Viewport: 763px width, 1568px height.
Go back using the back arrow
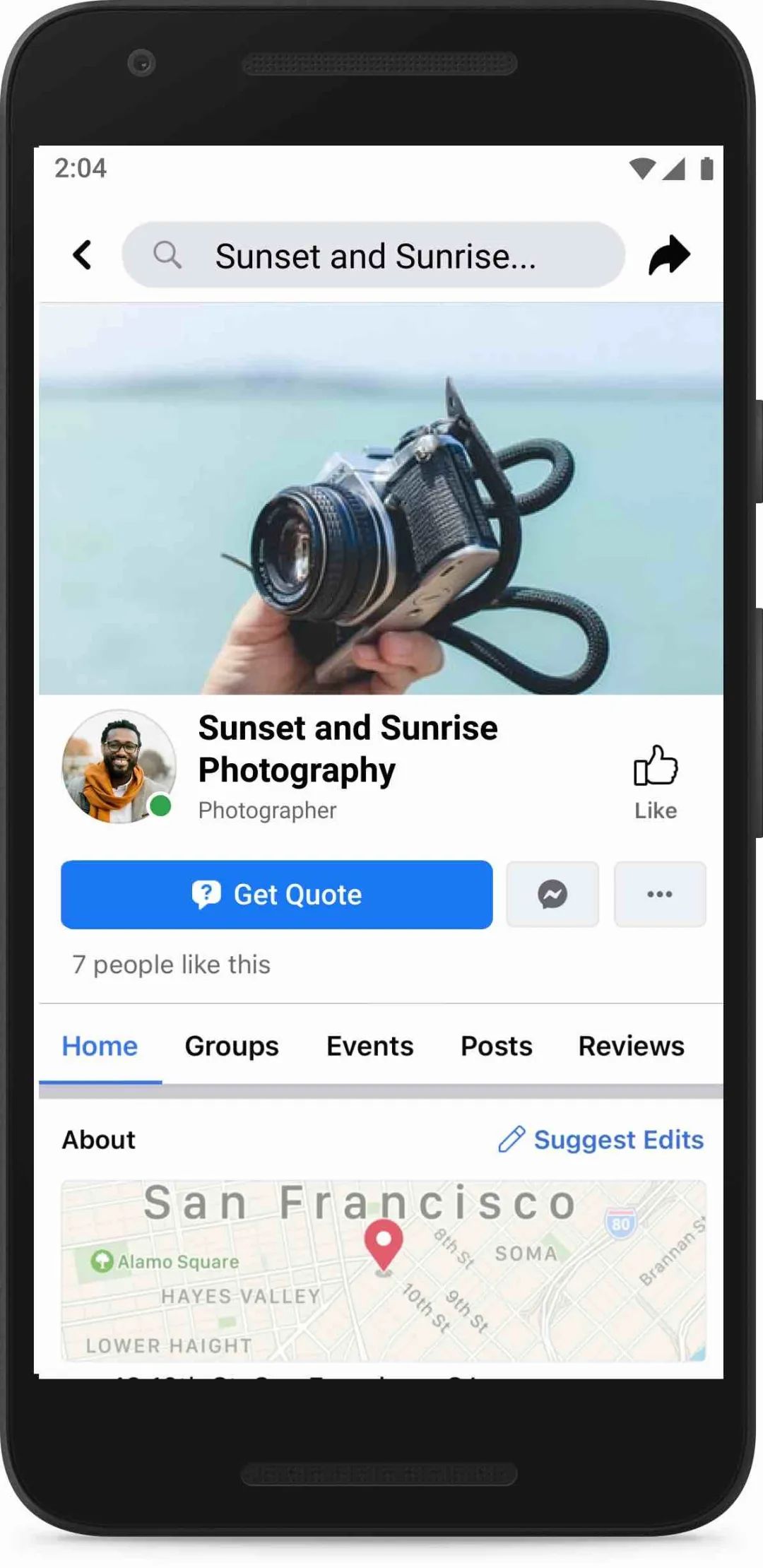click(83, 255)
